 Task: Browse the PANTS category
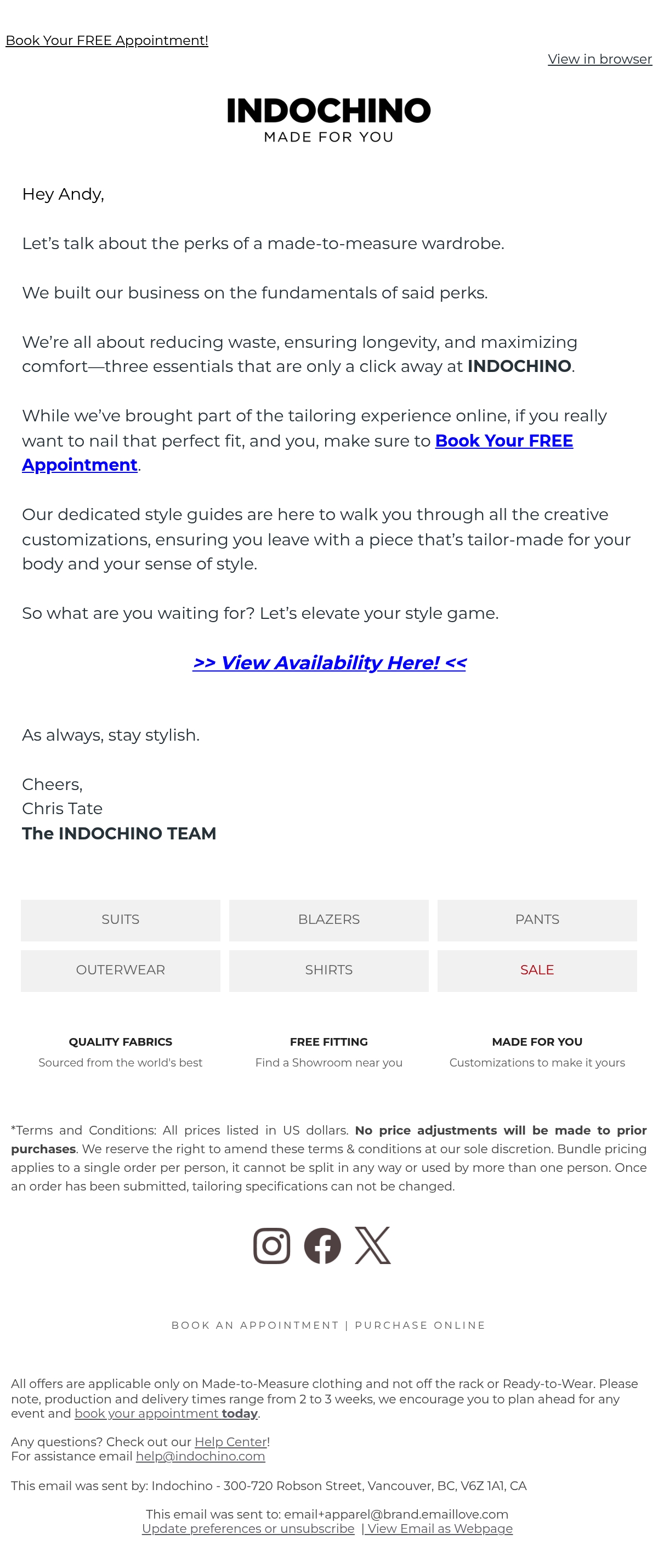537,920
